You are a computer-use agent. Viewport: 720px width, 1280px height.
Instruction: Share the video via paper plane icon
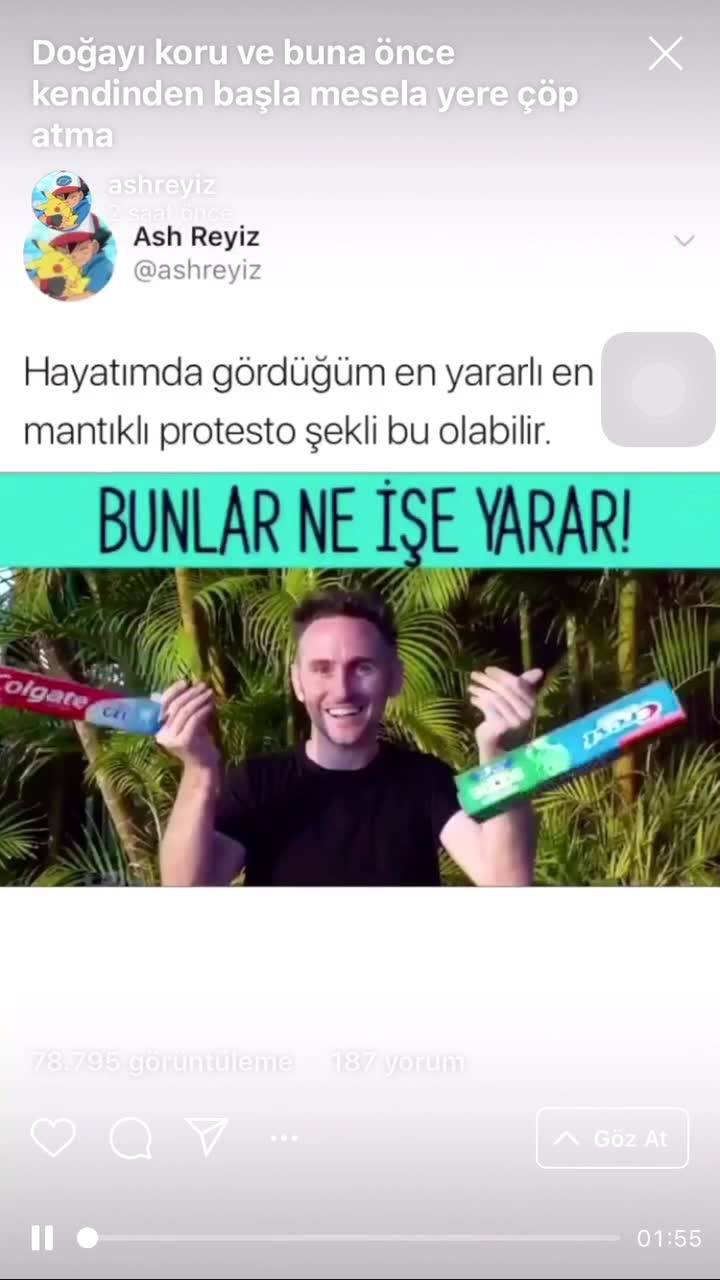point(207,1137)
